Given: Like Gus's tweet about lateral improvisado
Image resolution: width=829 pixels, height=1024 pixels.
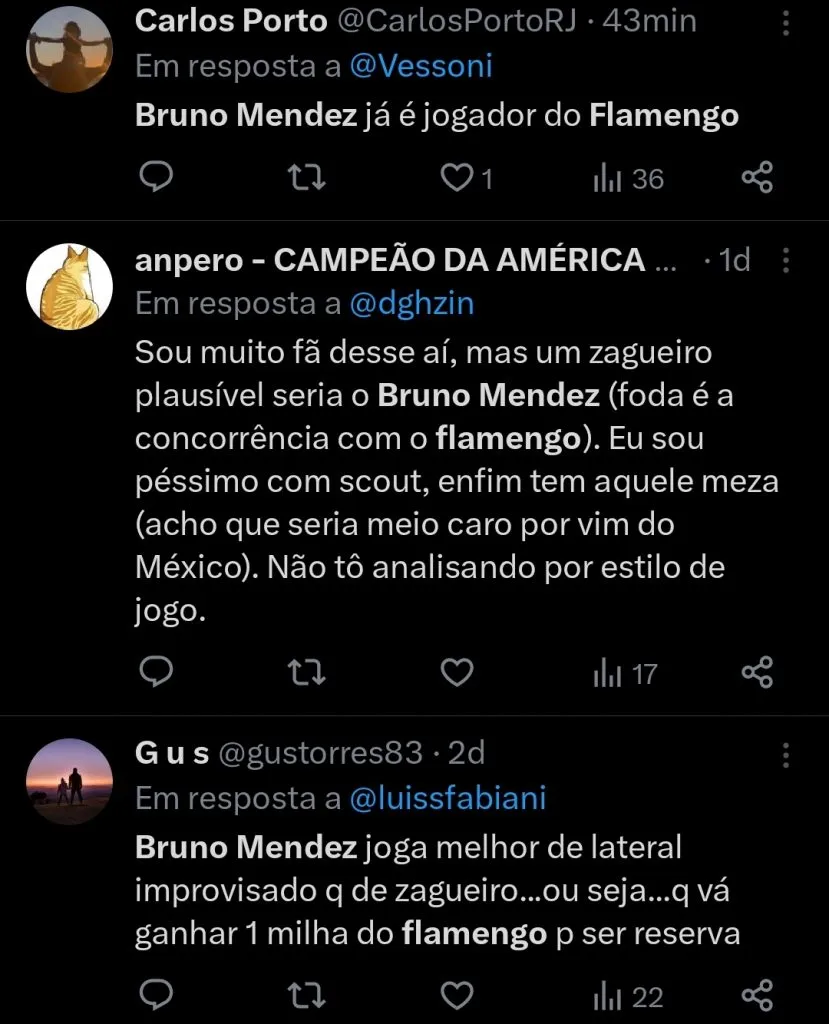Looking at the screenshot, I should click(457, 996).
